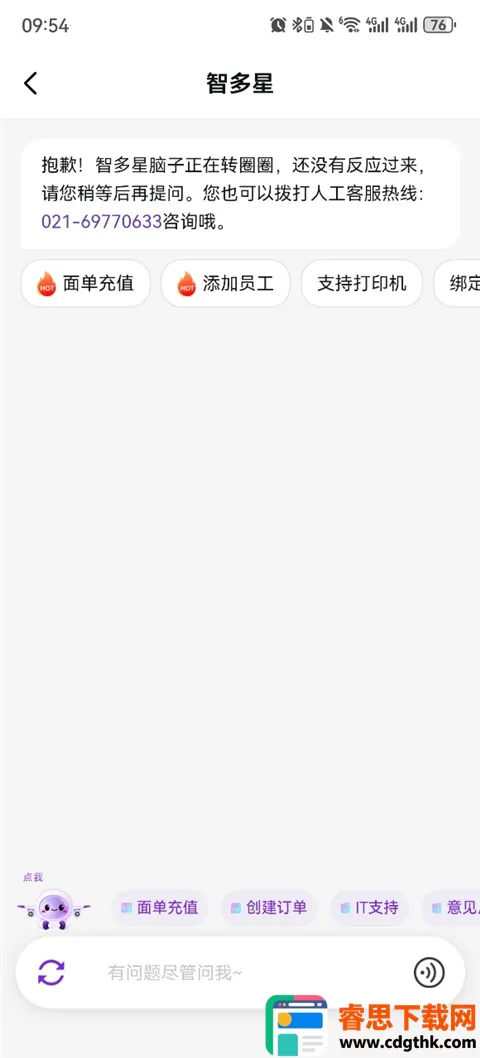Choose the 支持打印机 chip
Viewport: 480px width, 1058px height.
point(362,283)
